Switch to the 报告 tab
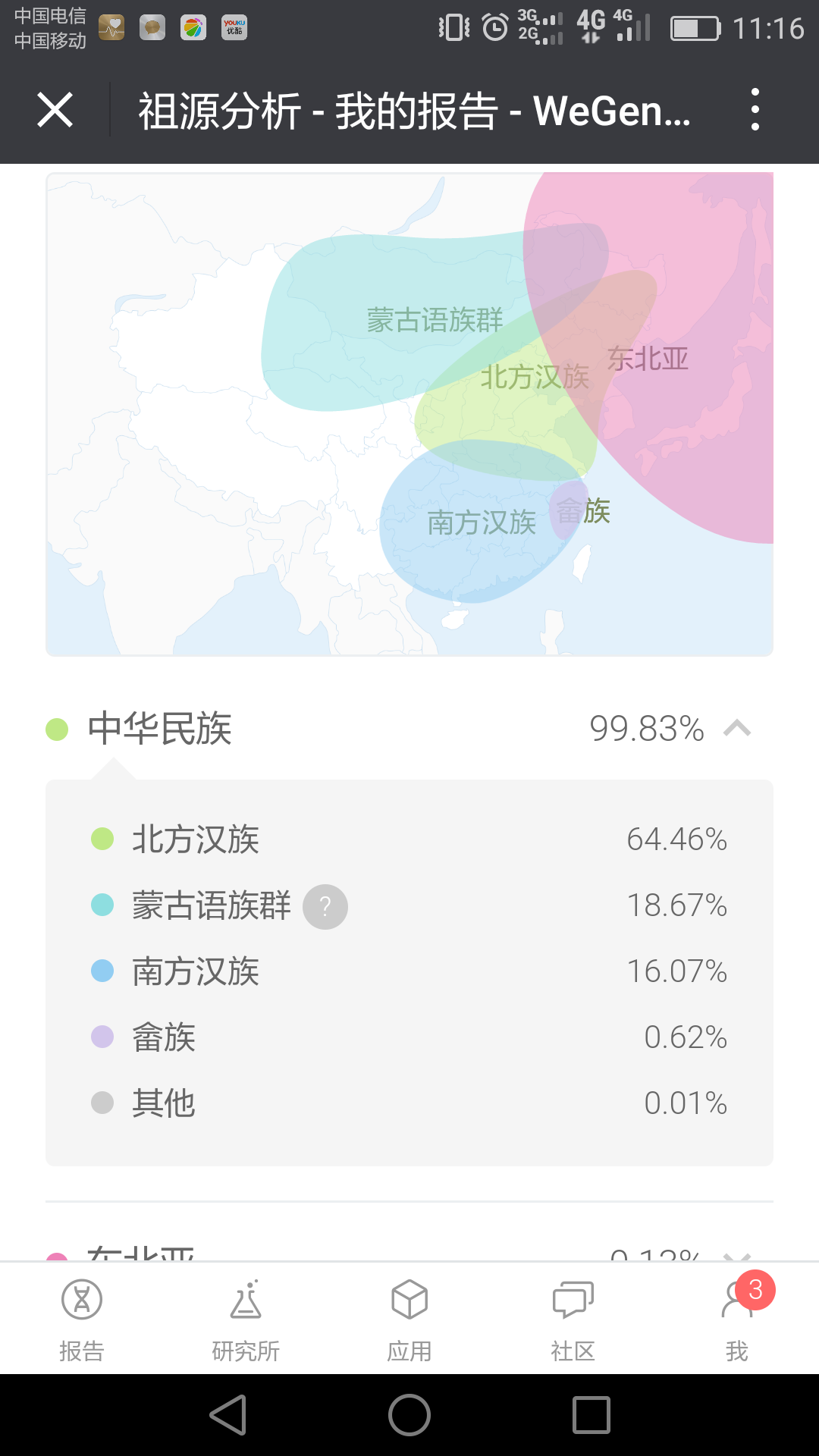This screenshot has height=1456, width=819. click(x=82, y=1319)
